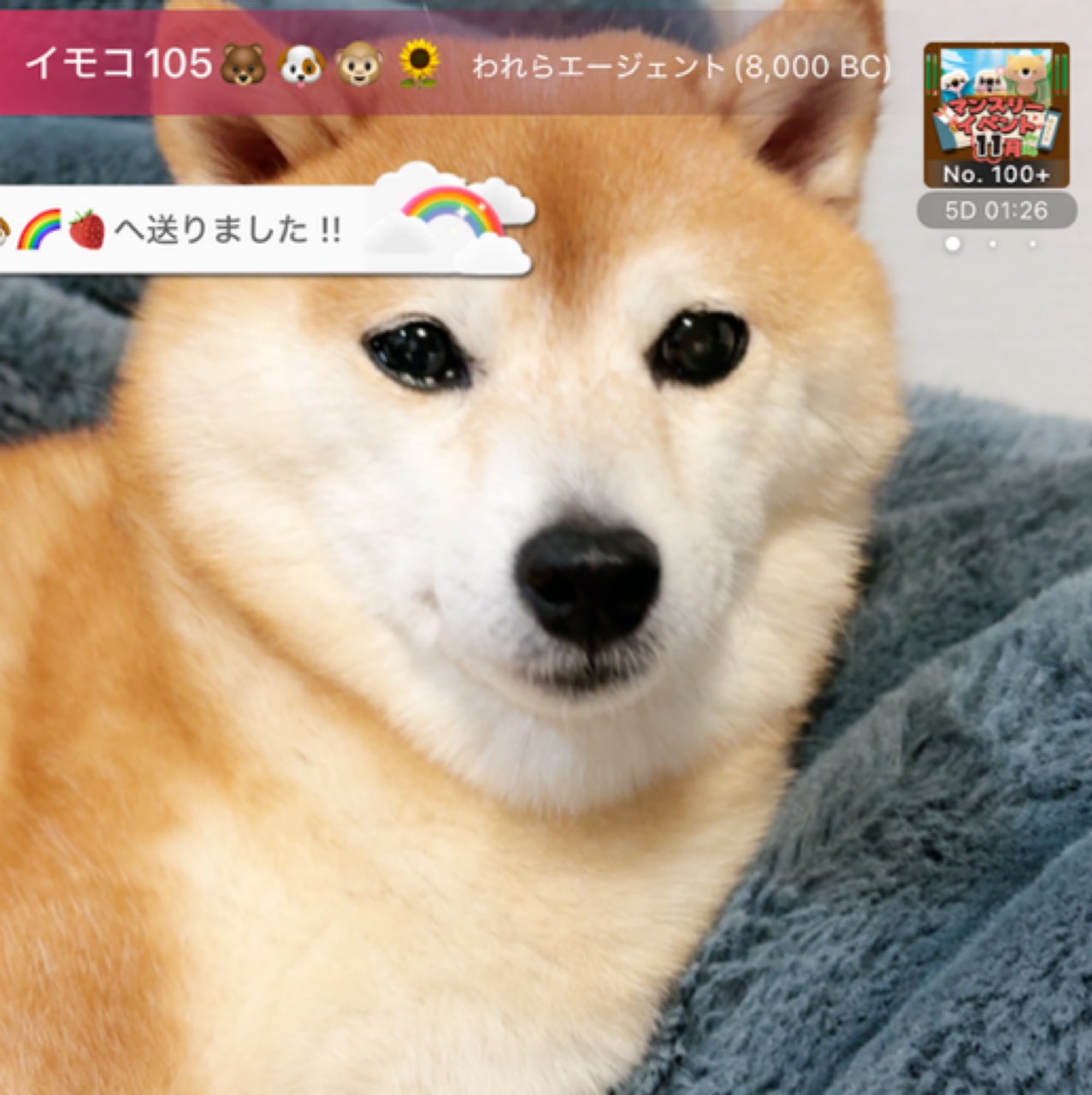1092x1095 pixels.
Task: Tap the event banner page indicator dots
Action: (x=993, y=245)
